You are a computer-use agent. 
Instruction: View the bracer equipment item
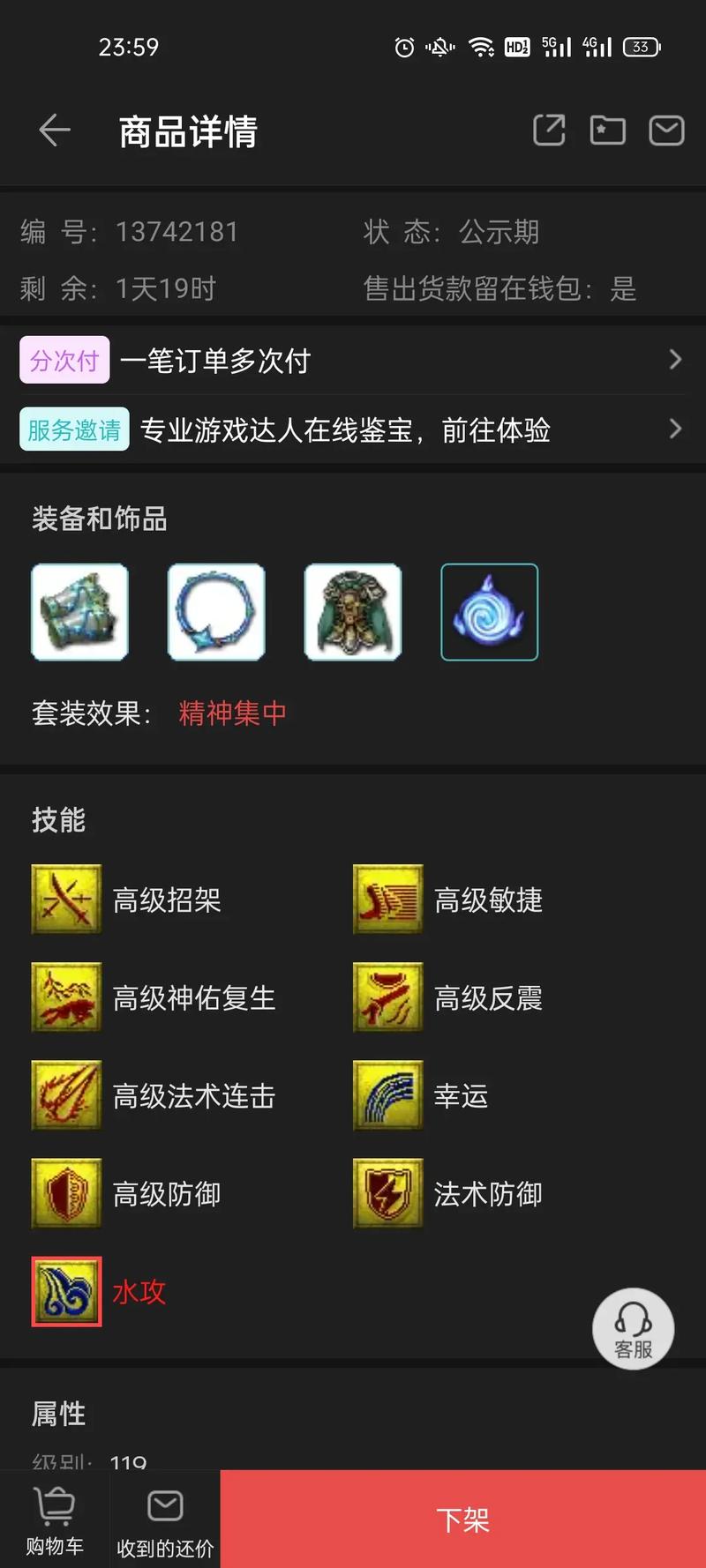[x=80, y=612]
